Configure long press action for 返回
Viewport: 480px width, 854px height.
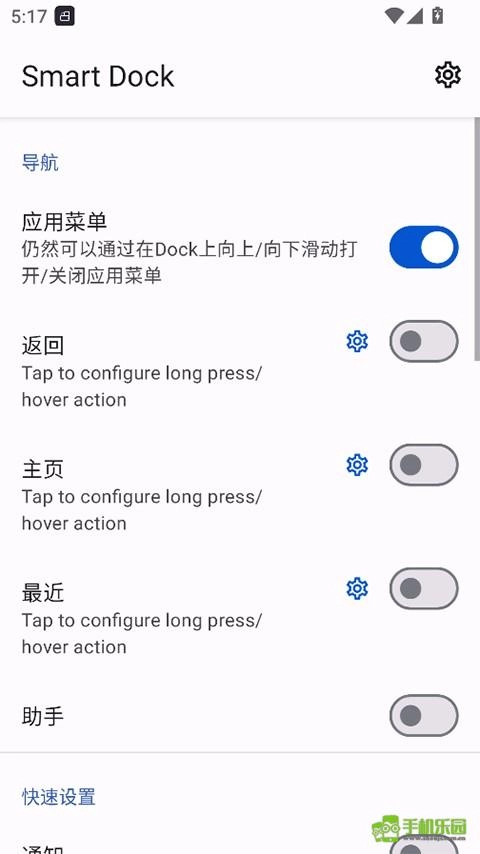point(357,341)
